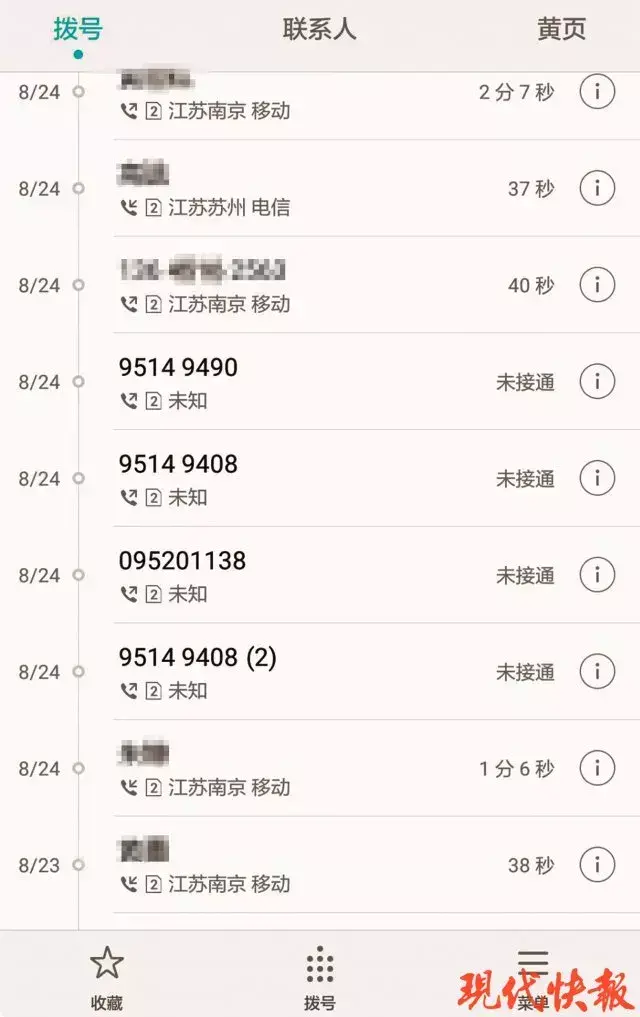
Task: Tap the 9514 9408 (2) call entry
Action: tap(300, 672)
